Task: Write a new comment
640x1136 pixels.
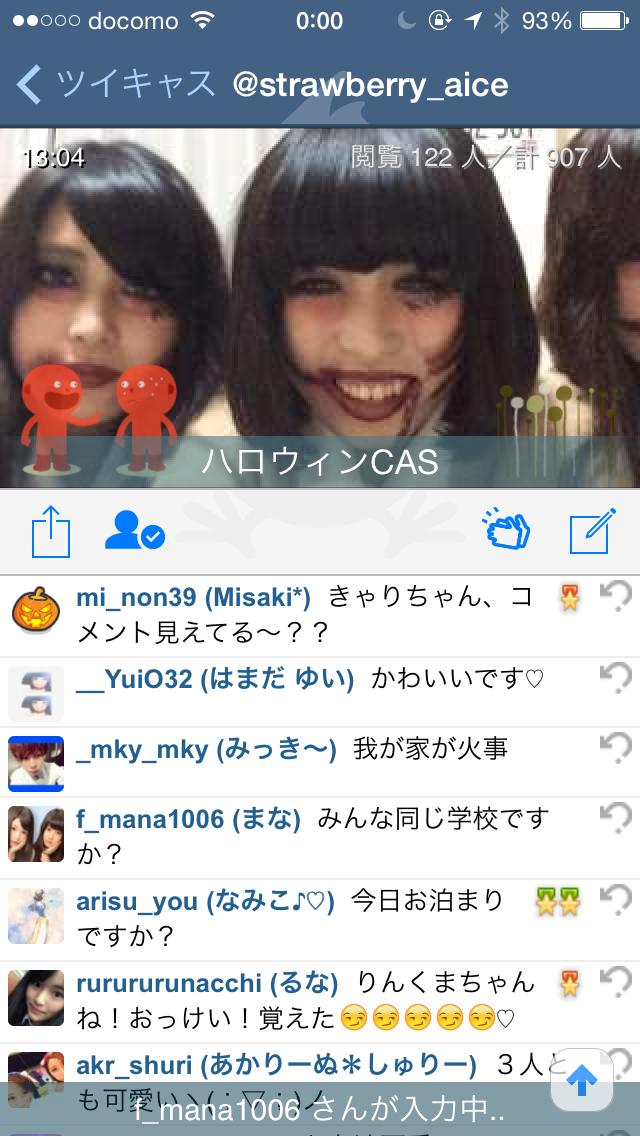Action: coord(590,532)
